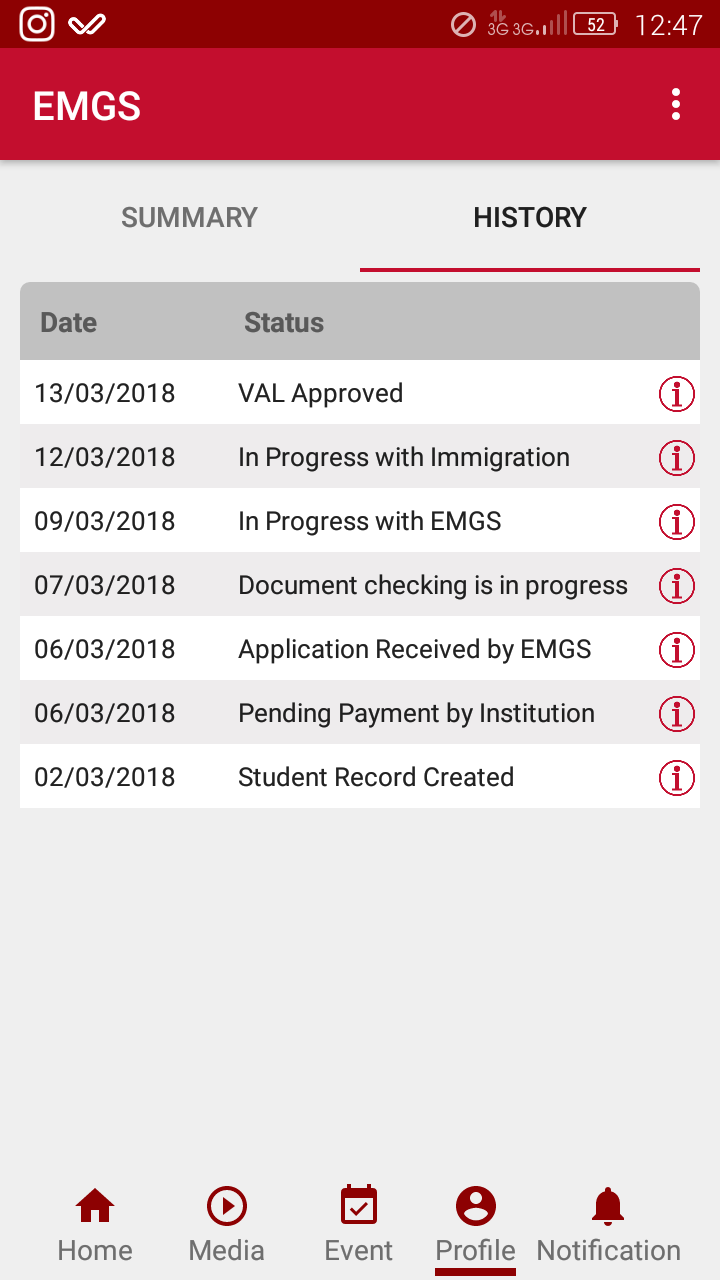See details of Application Received by EMGS
This screenshot has height=1280, width=720.
pos(677,650)
